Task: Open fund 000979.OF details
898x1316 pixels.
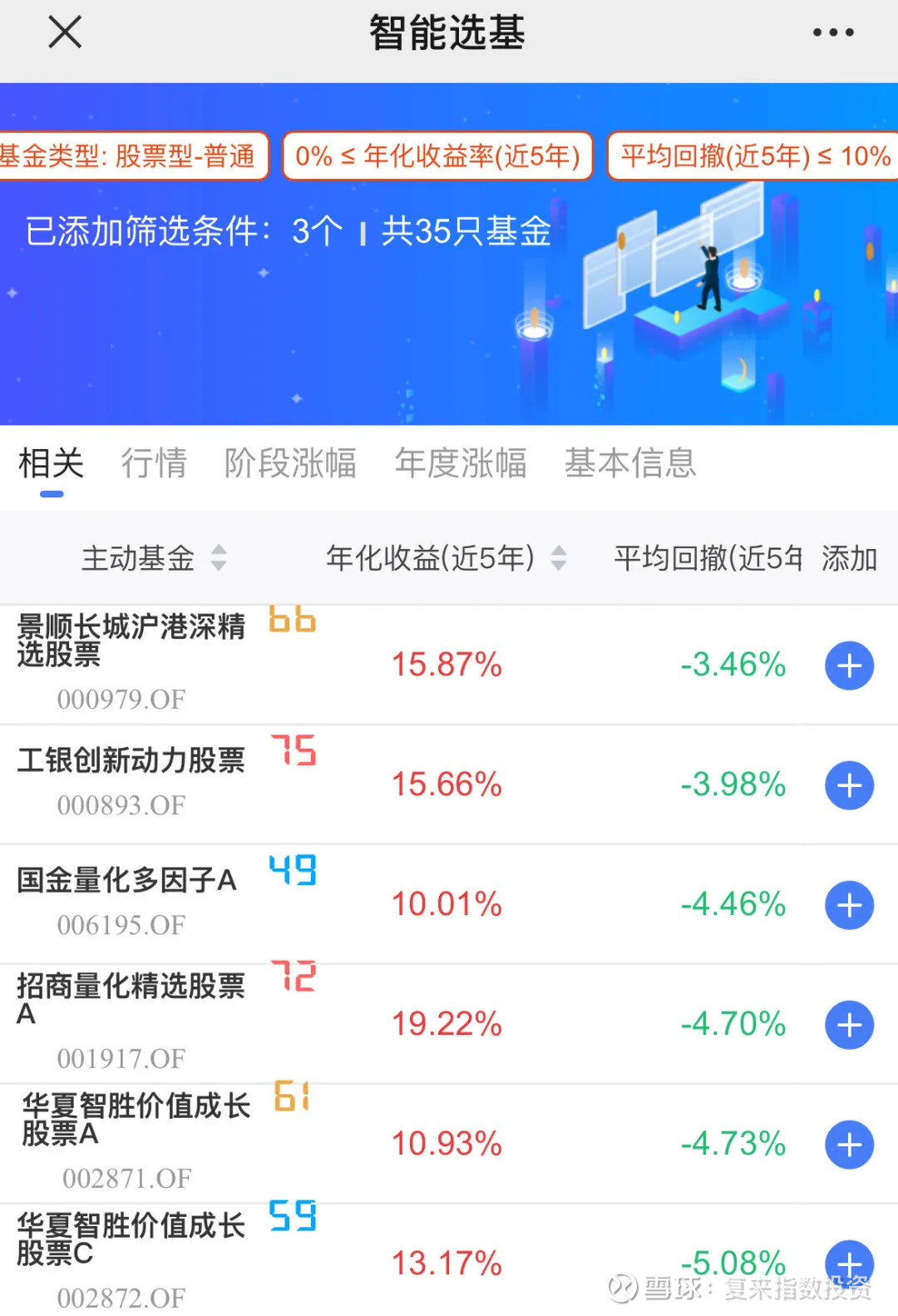Action: [x=121, y=700]
